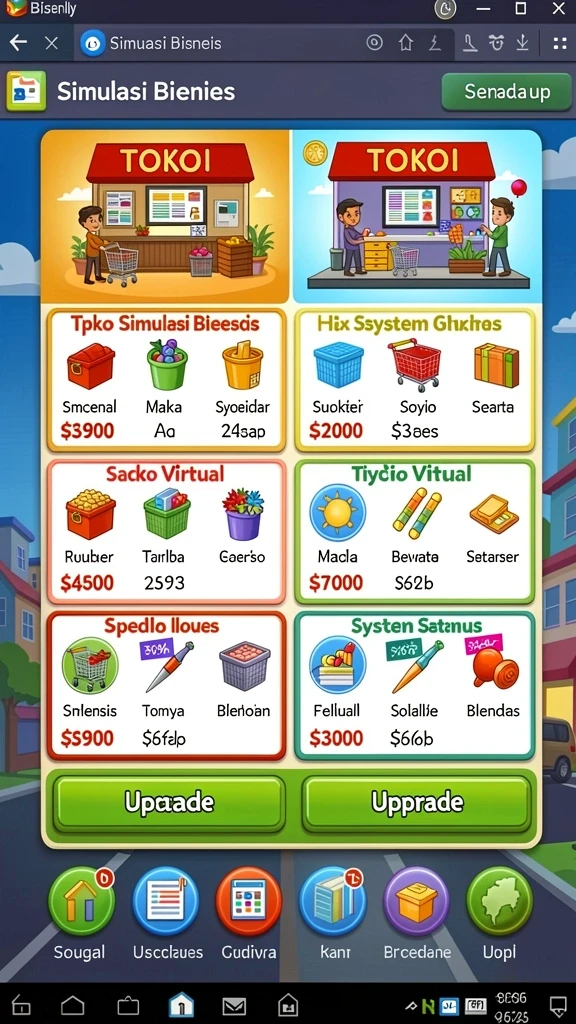
Task: Open the left TOKOI shop with orange background
Action: 165,216
